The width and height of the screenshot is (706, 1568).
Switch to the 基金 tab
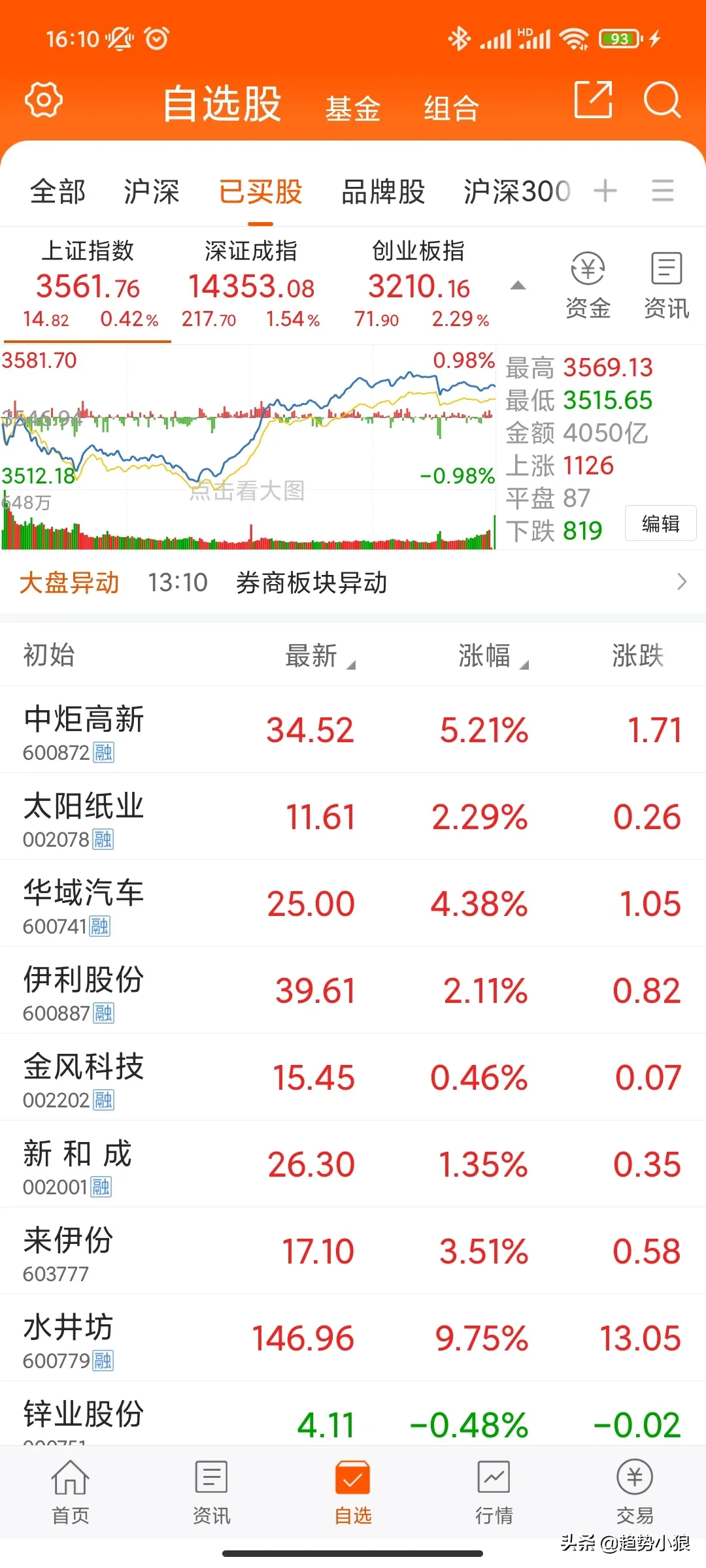tap(353, 108)
